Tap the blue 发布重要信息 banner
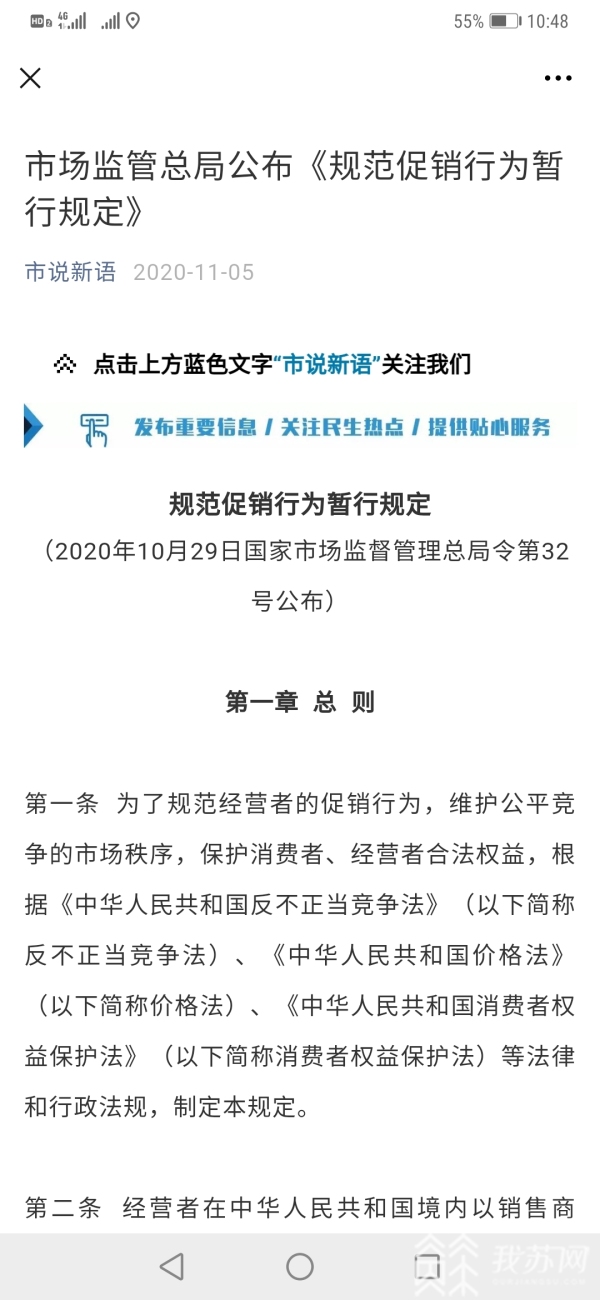Screen dimensions: 600x1300 point(300,427)
